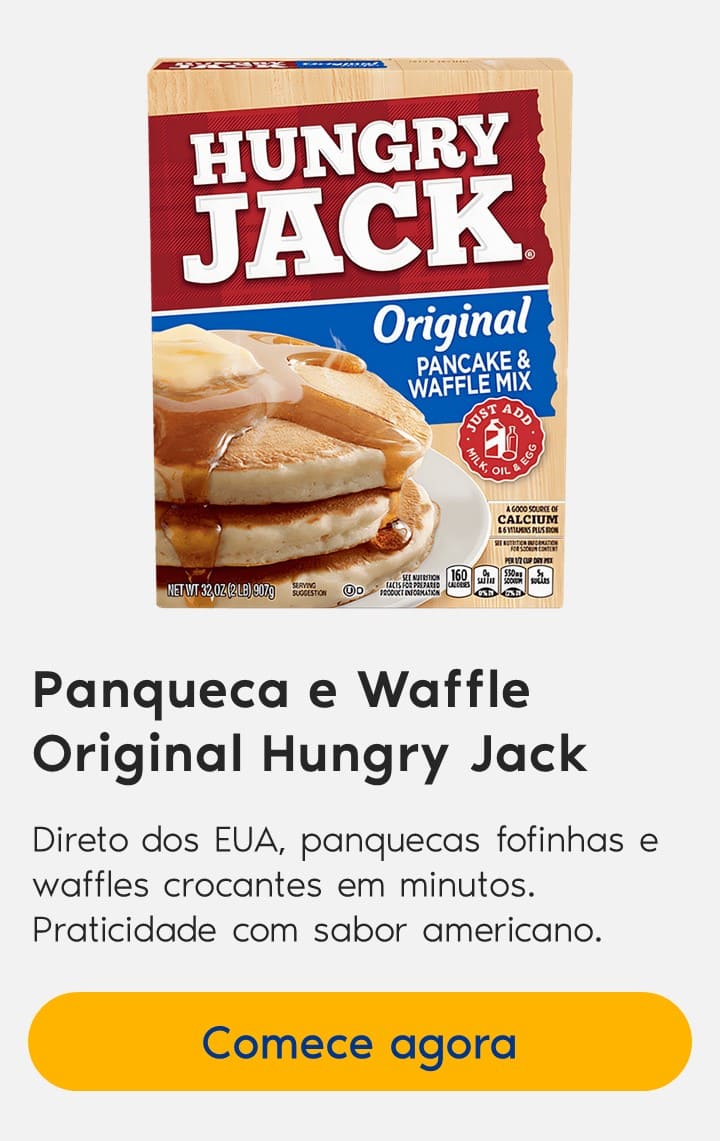Select the 160 Calories nutrition icon
This screenshot has width=720, height=1141.
[x=459, y=578]
